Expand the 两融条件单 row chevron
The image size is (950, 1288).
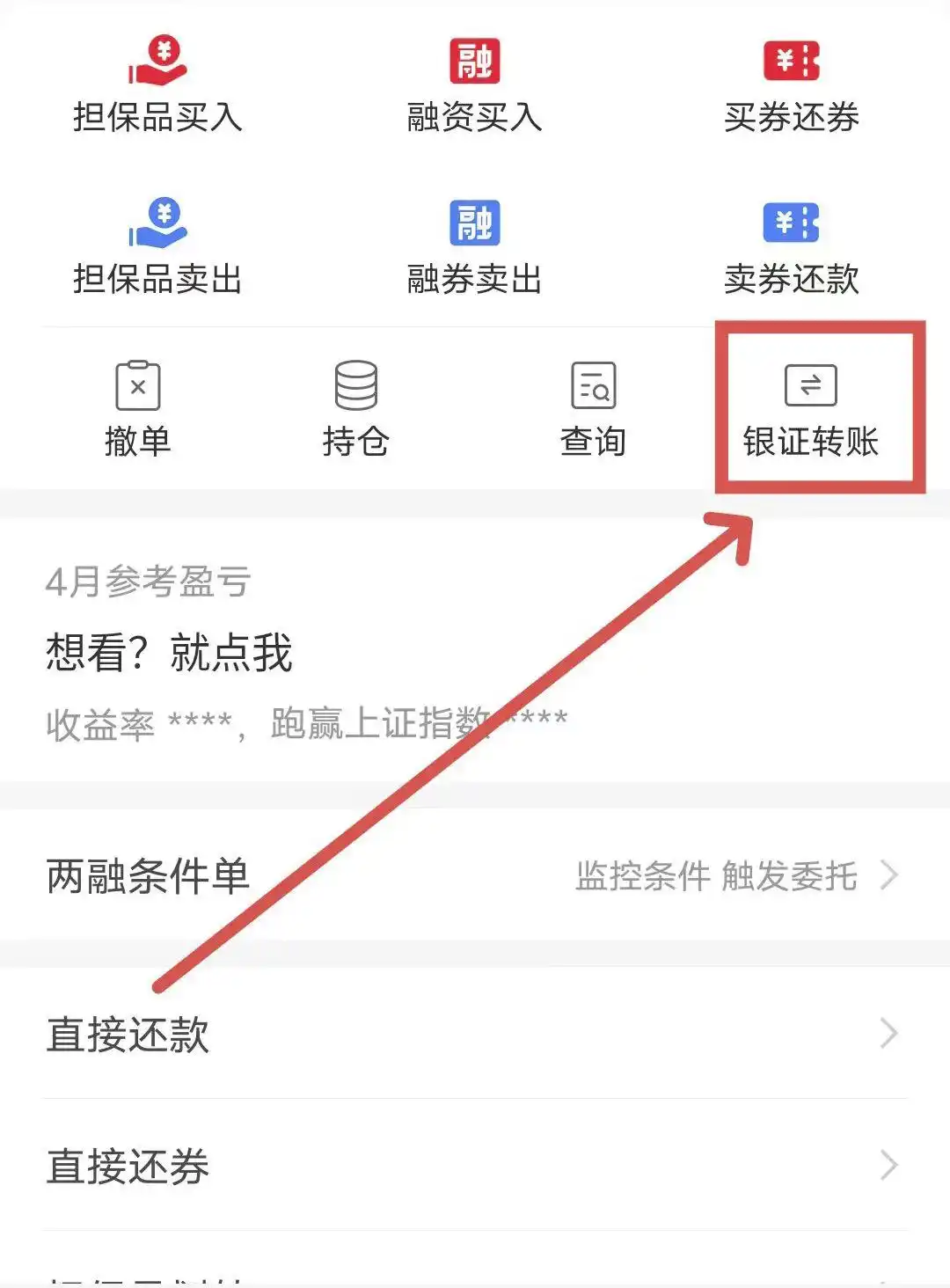click(888, 875)
